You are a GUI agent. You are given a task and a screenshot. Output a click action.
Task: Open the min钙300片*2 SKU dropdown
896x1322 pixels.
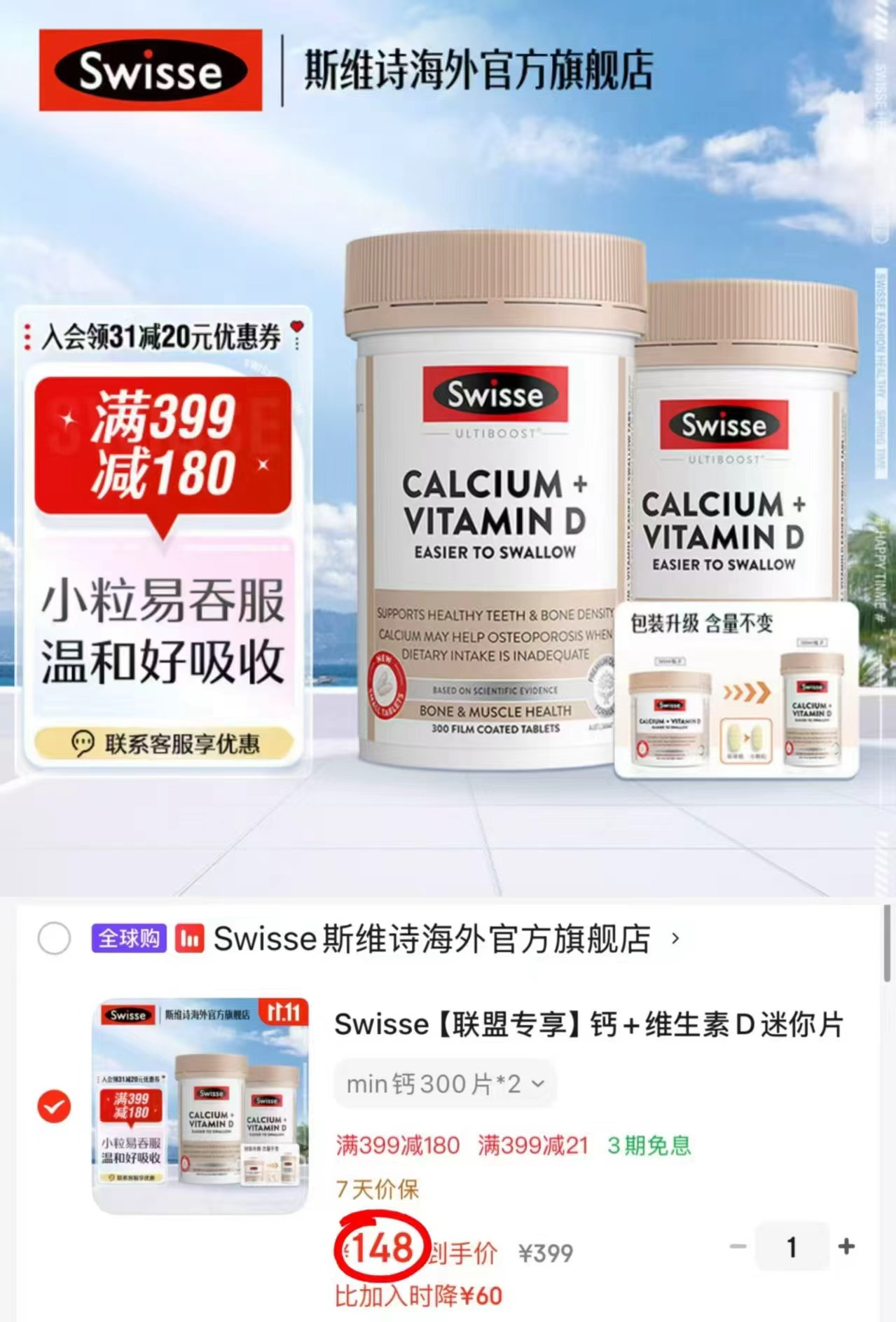(x=446, y=1084)
